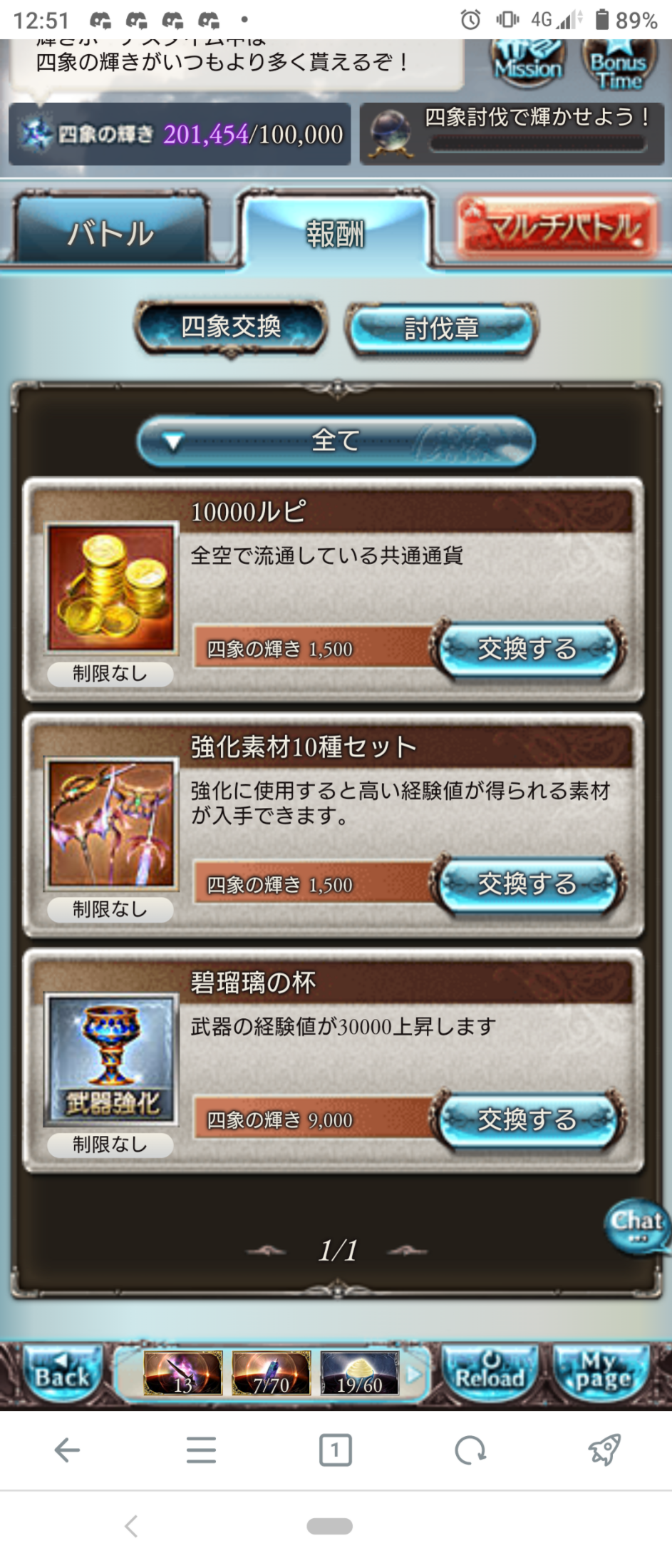The height and width of the screenshot is (1568, 672).
Task: Exchange for 10000ルピ
Action: [x=527, y=649]
